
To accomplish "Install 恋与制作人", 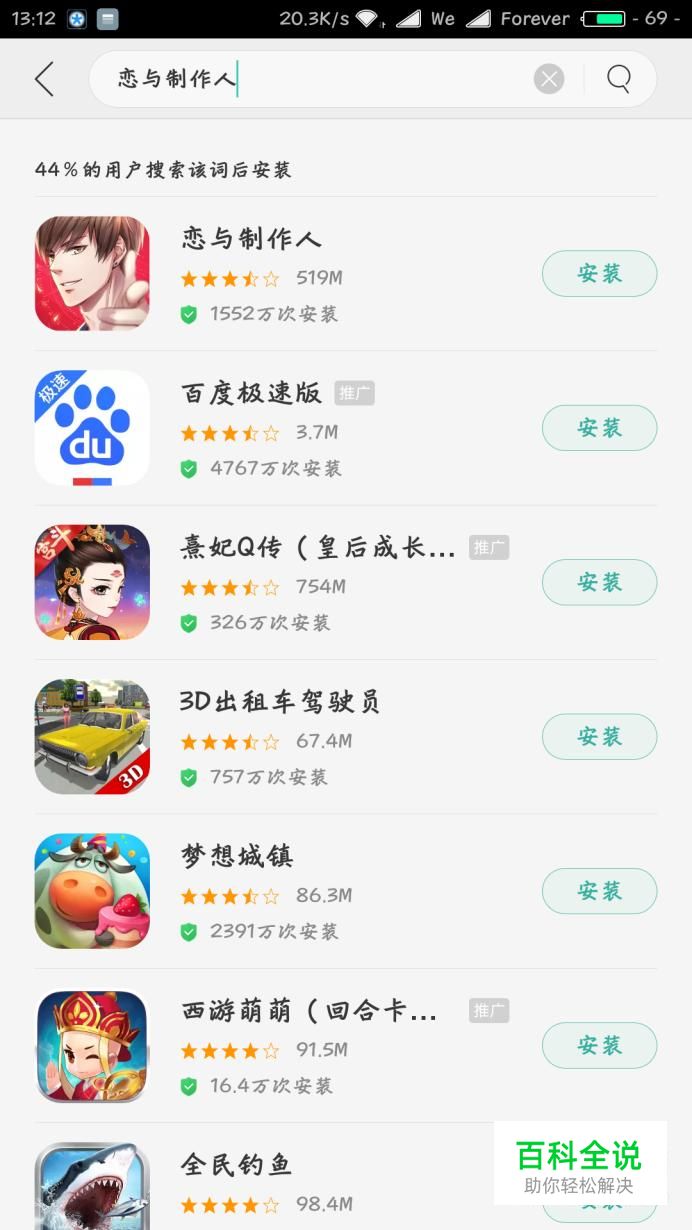I will point(599,273).
